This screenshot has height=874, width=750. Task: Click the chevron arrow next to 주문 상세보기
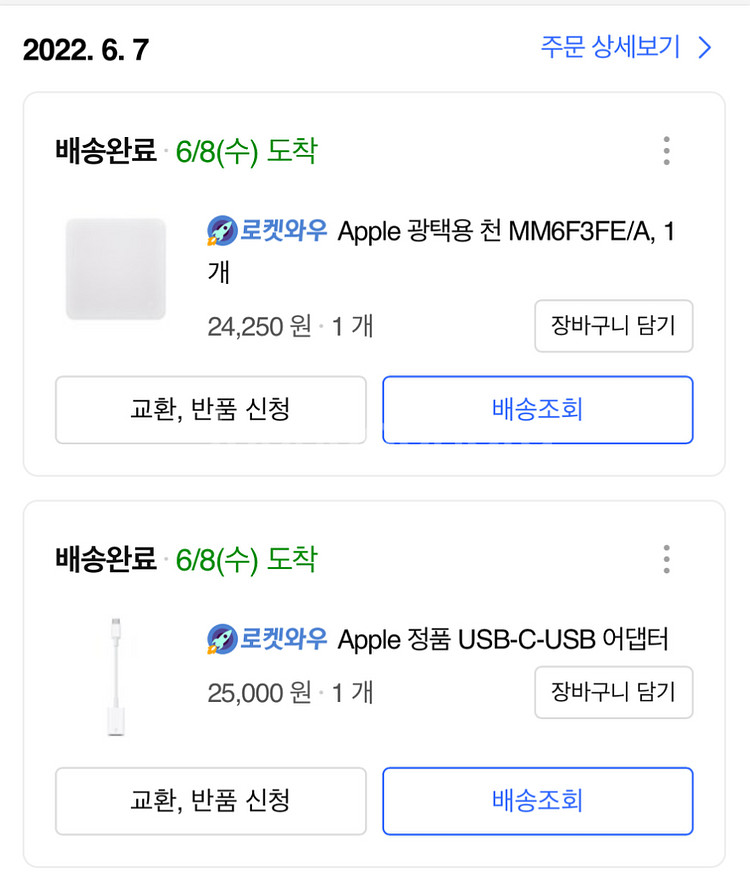(x=703, y=47)
